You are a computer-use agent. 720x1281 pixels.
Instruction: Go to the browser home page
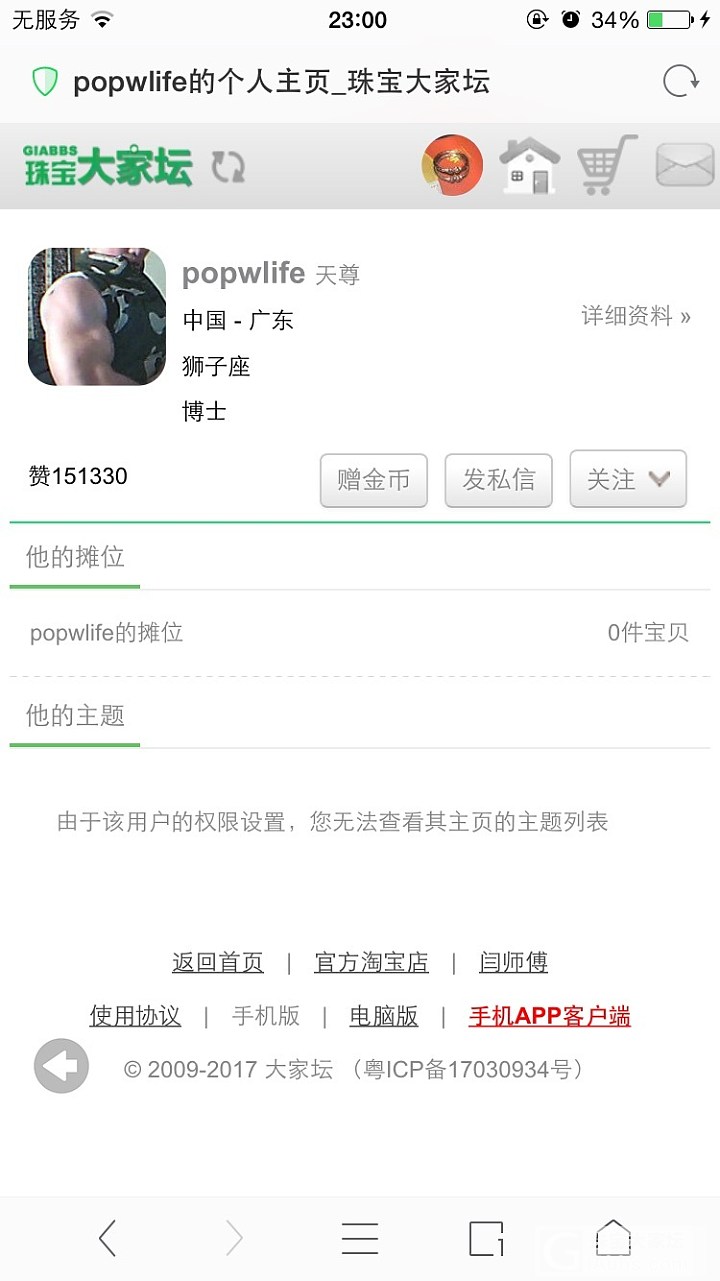[613, 1239]
